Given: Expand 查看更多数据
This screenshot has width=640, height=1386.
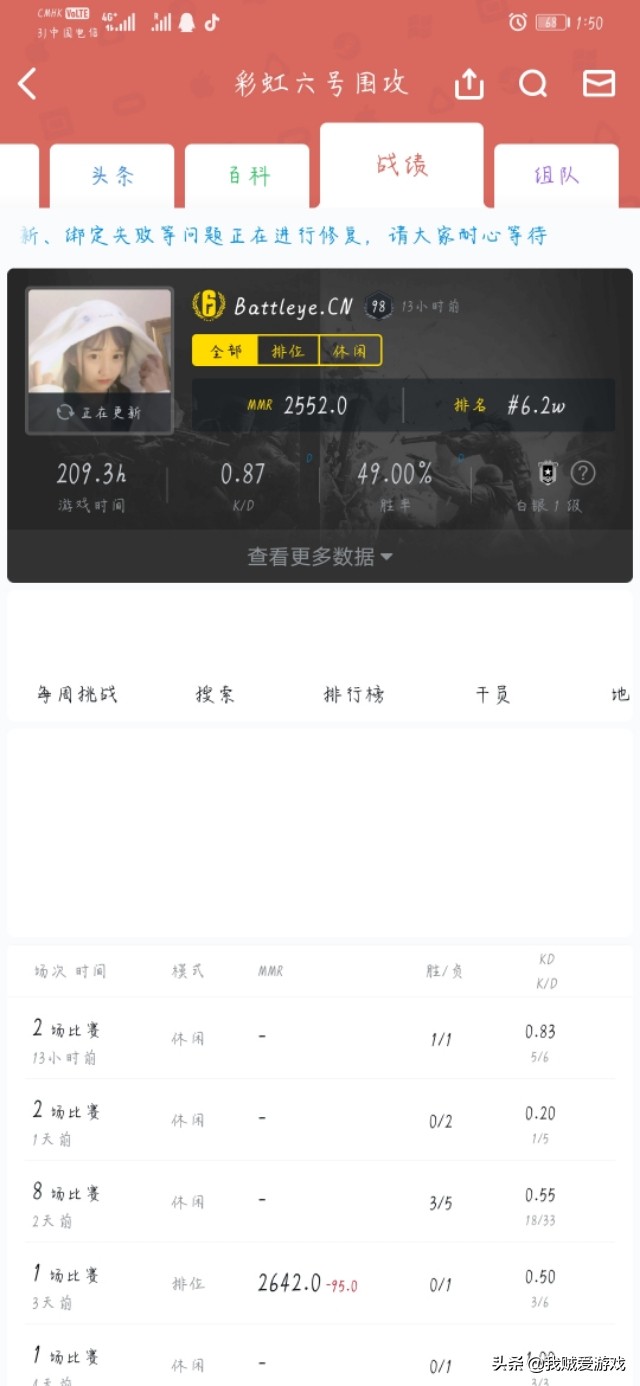Looking at the screenshot, I should (320, 557).
